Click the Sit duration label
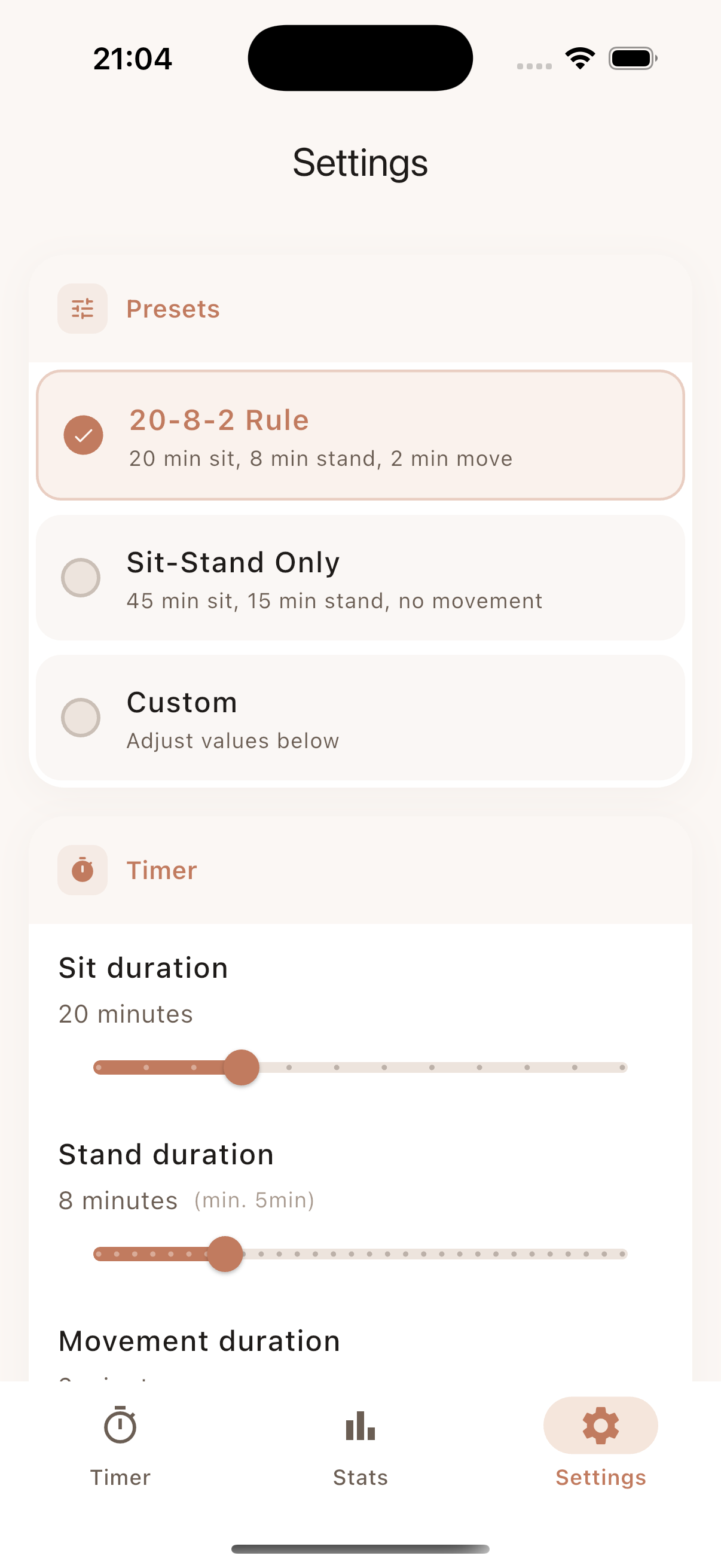The image size is (721, 1568). (x=142, y=967)
